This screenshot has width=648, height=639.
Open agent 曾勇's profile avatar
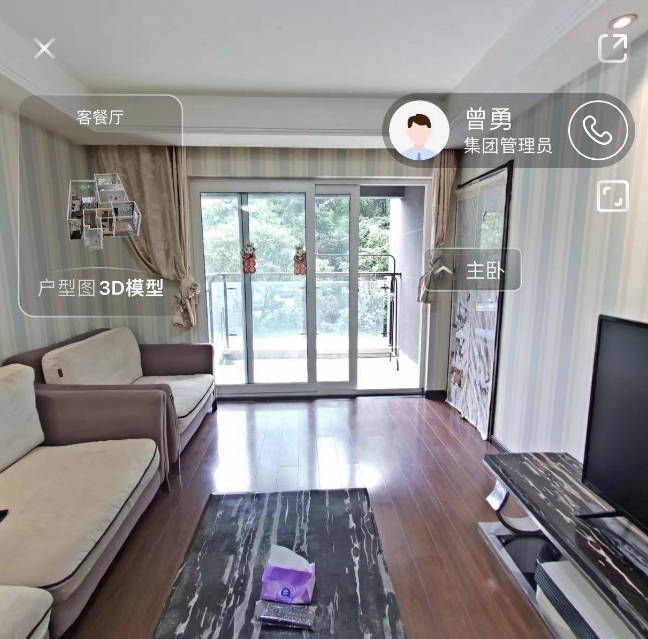[418, 131]
